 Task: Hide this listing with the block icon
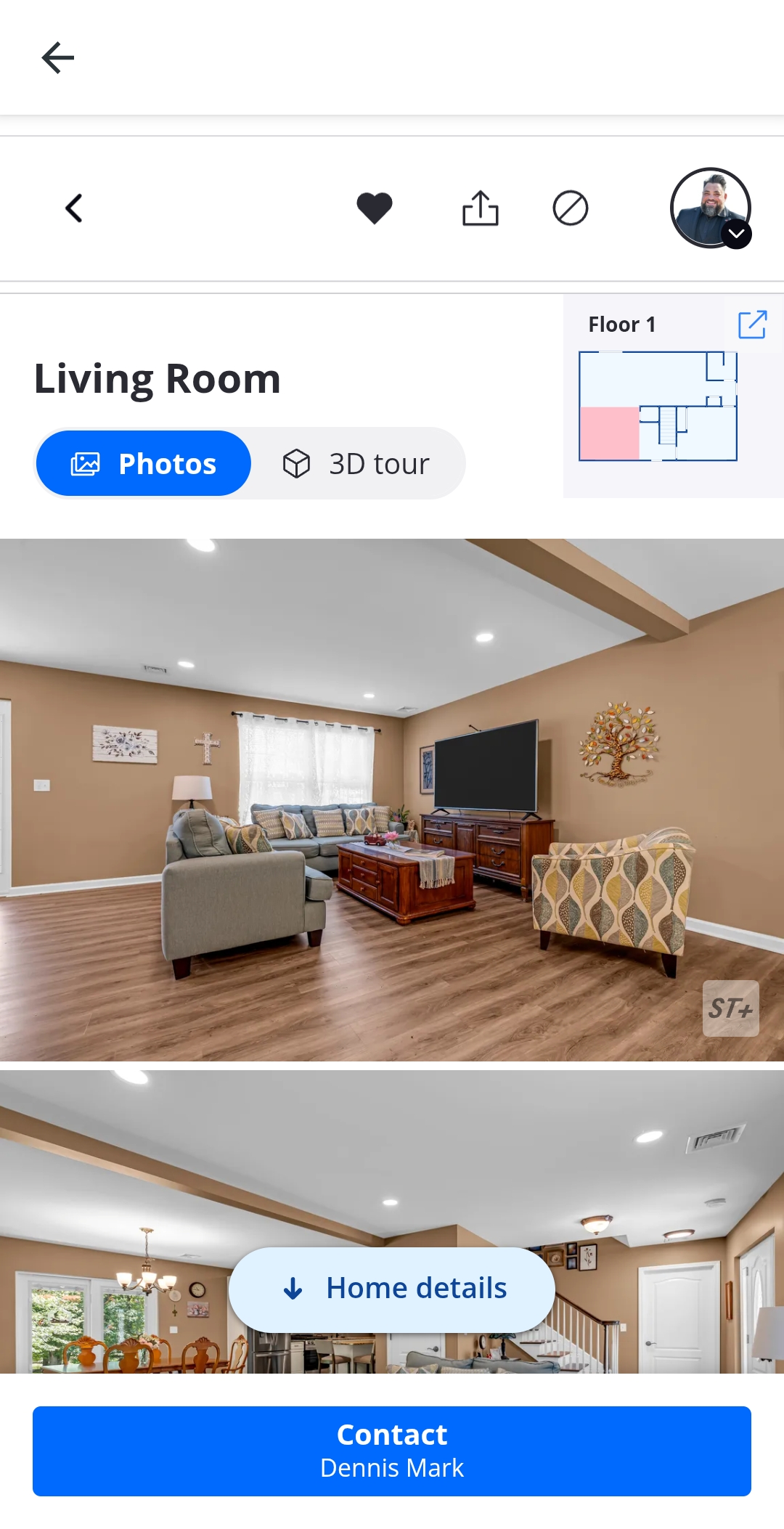[x=571, y=208]
